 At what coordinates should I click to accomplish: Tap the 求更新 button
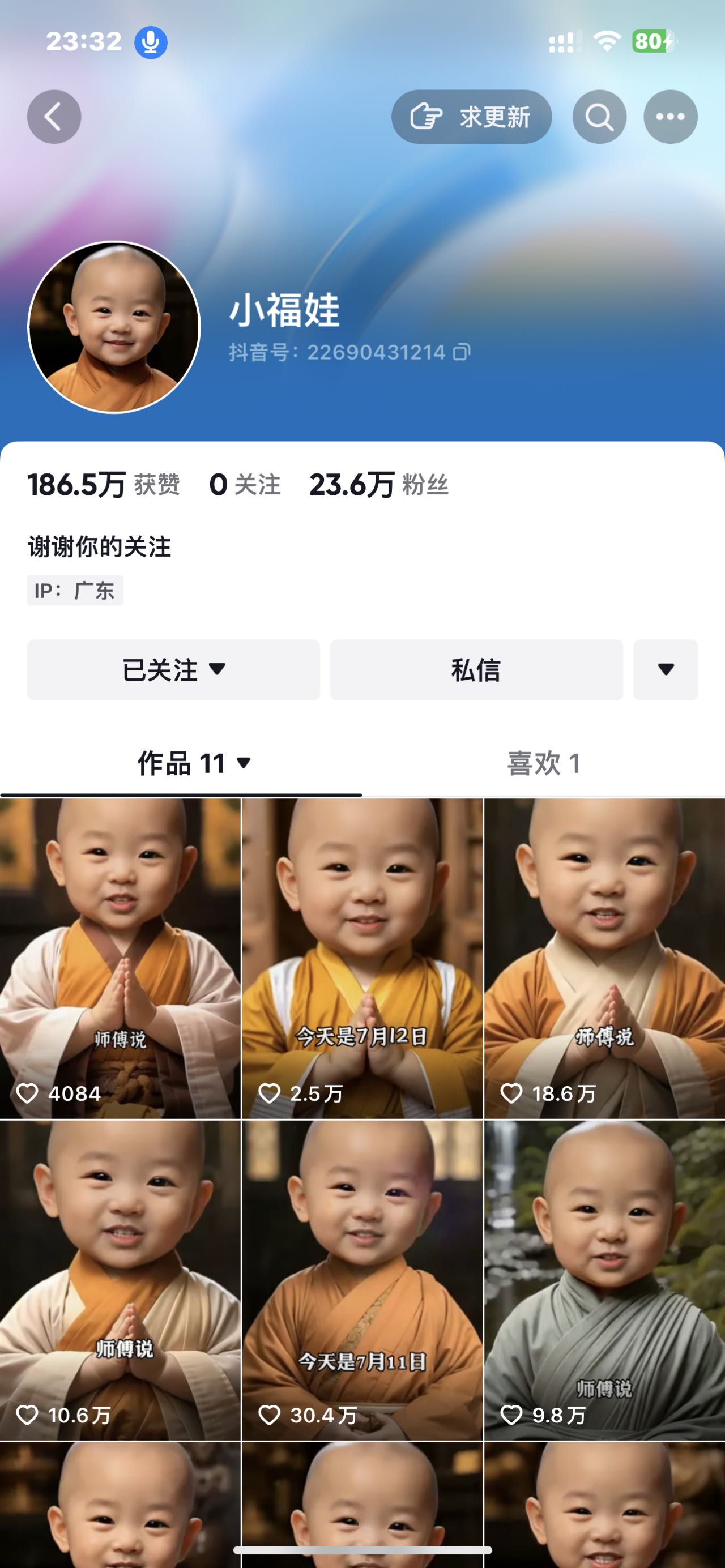[471, 117]
